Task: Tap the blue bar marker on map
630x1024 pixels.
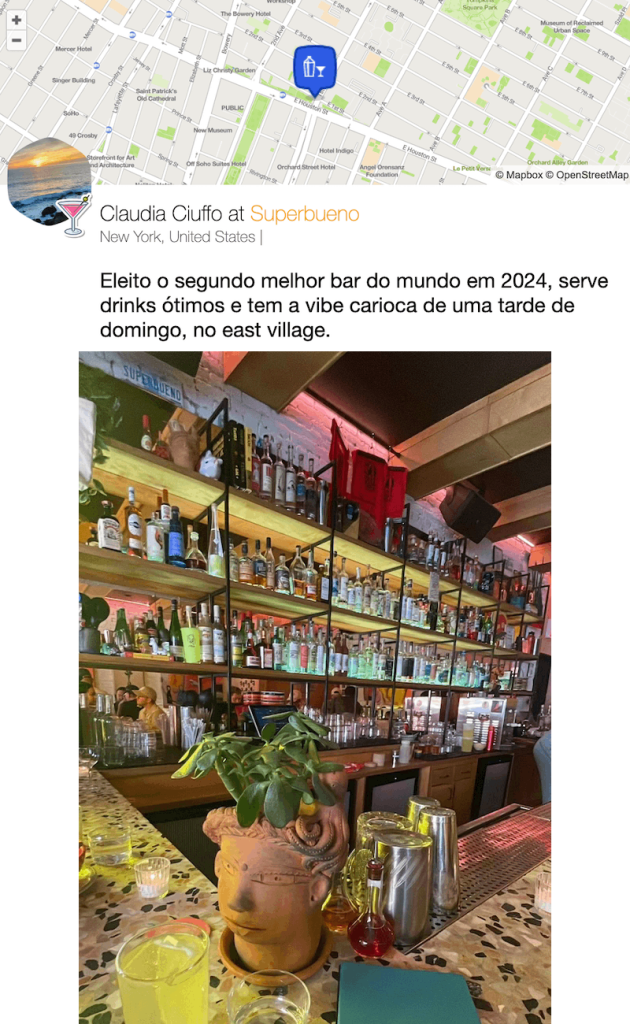Action: pyautogui.click(x=314, y=66)
